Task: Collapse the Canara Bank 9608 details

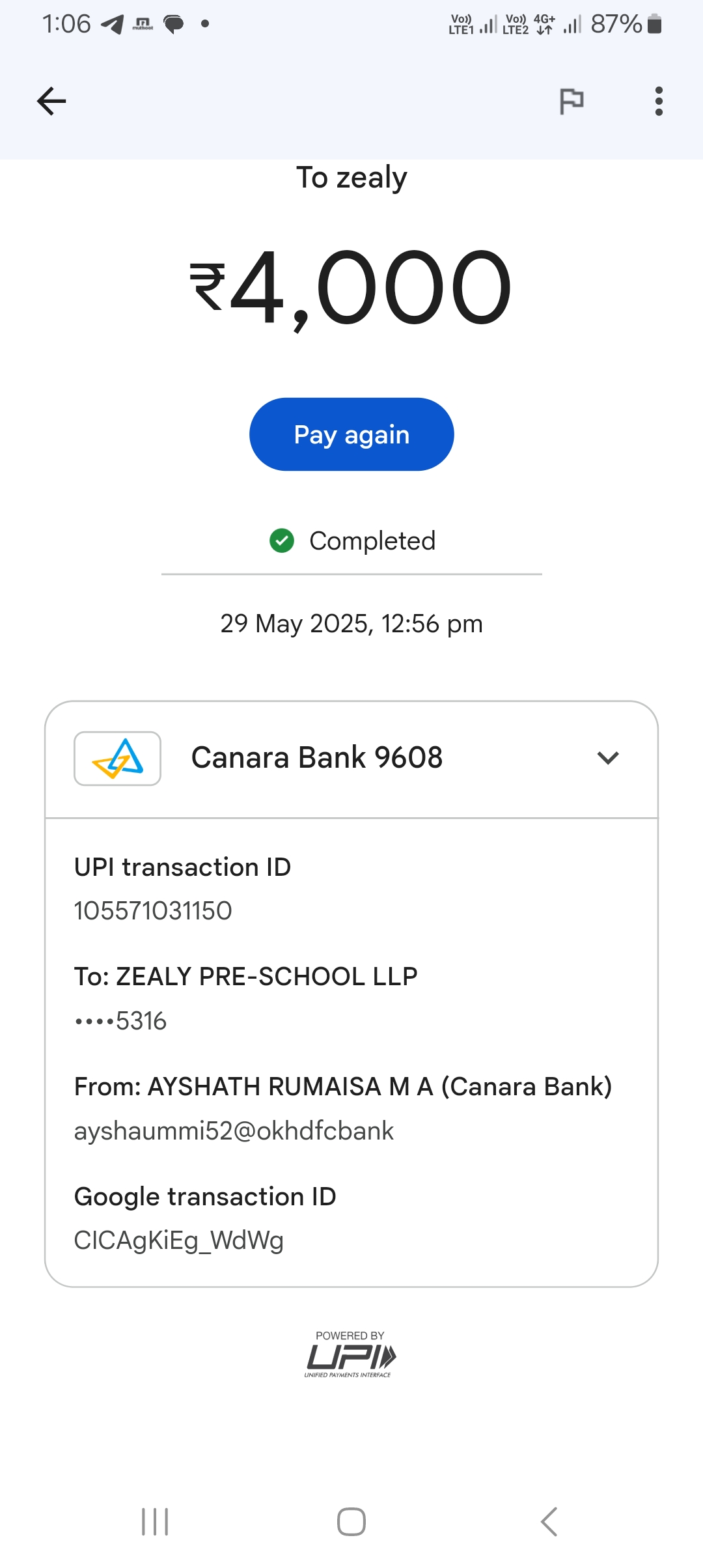Action: pos(607,758)
